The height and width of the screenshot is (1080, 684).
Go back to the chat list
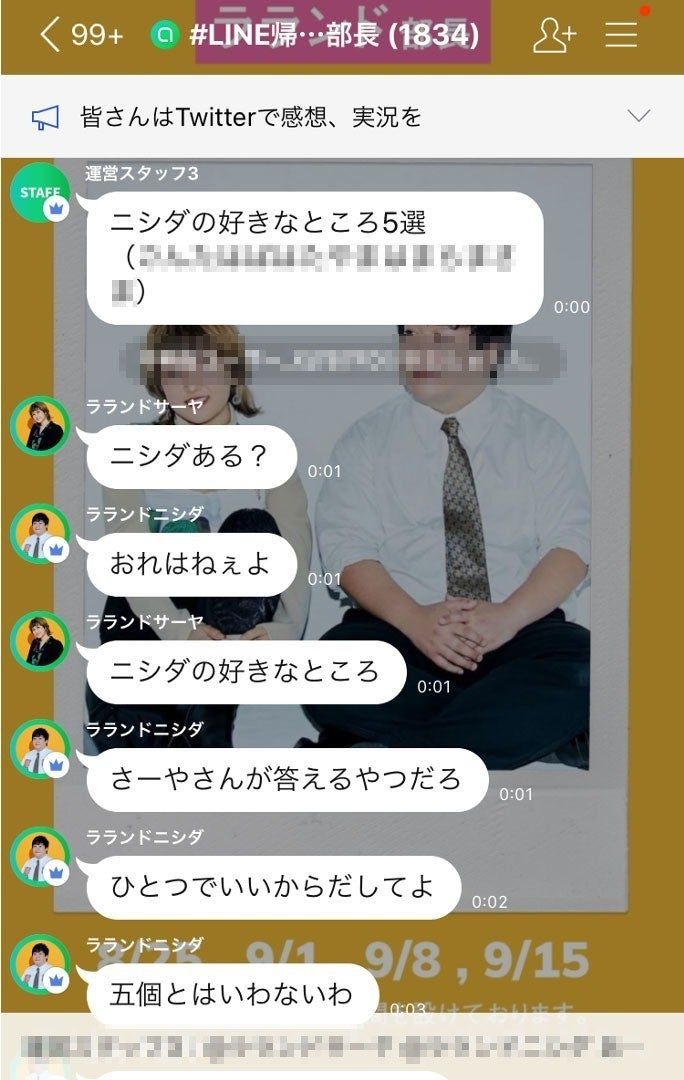pyautogui.click(x=50, y=36)
